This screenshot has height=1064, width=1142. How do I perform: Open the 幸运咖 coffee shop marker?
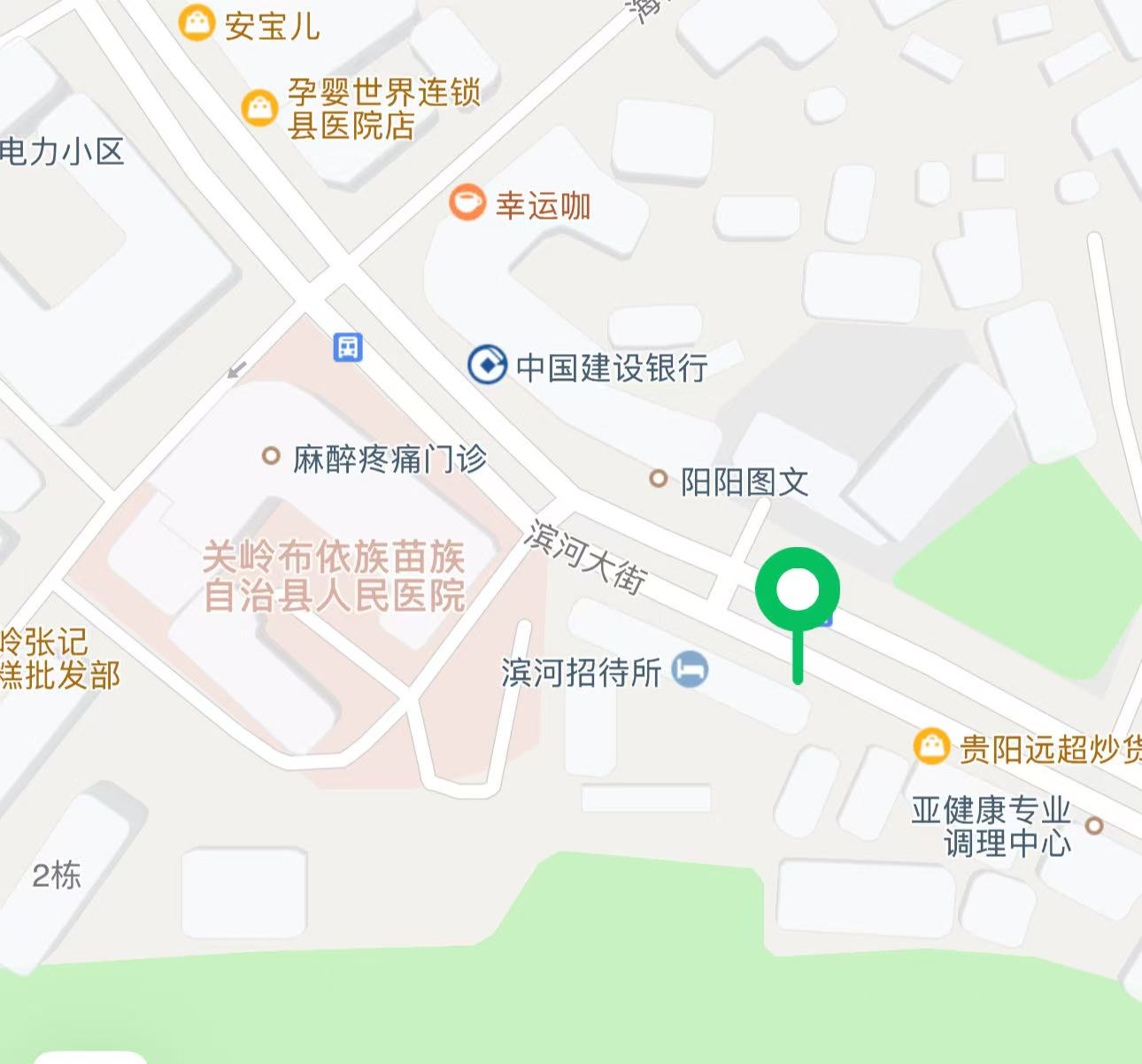[467, 203]
